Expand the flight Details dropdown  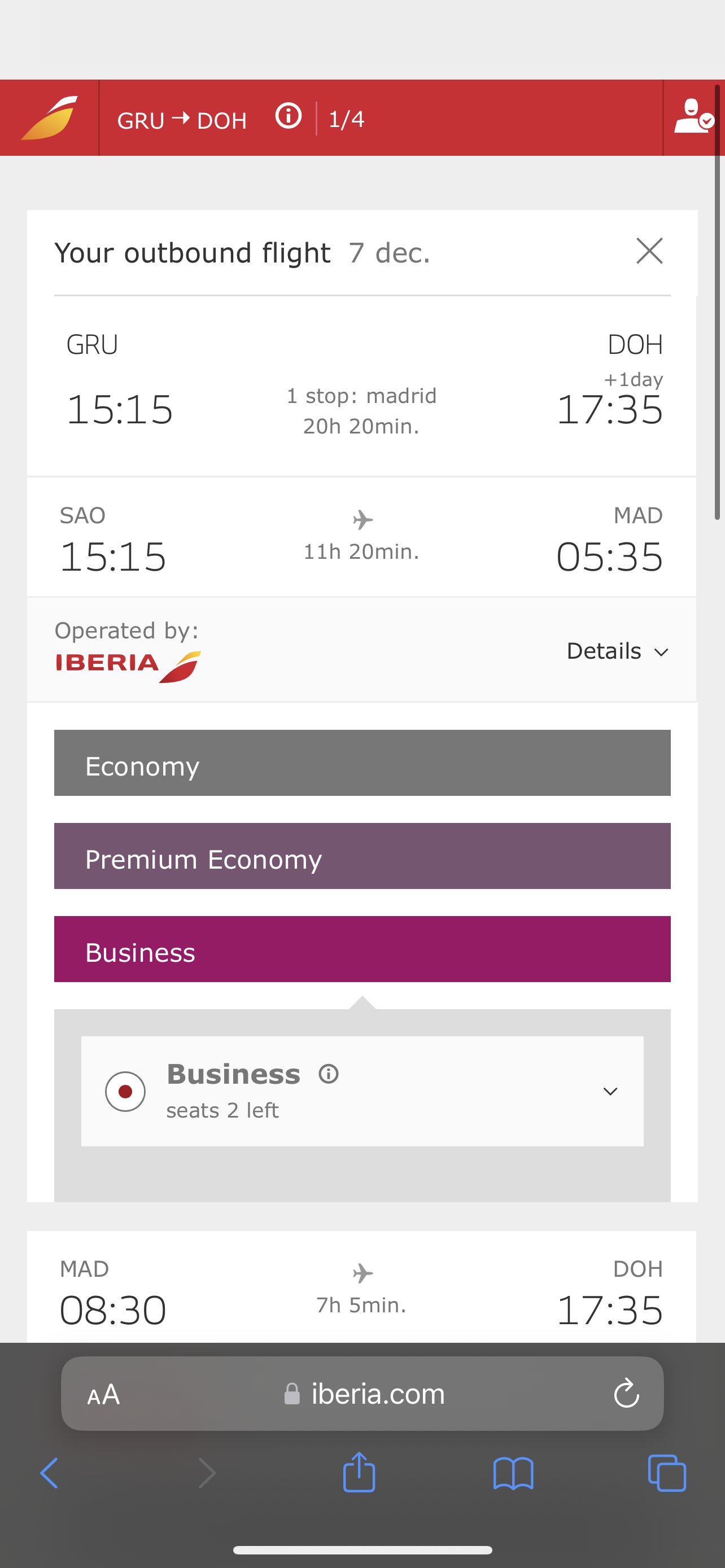(x=617, y=651)
